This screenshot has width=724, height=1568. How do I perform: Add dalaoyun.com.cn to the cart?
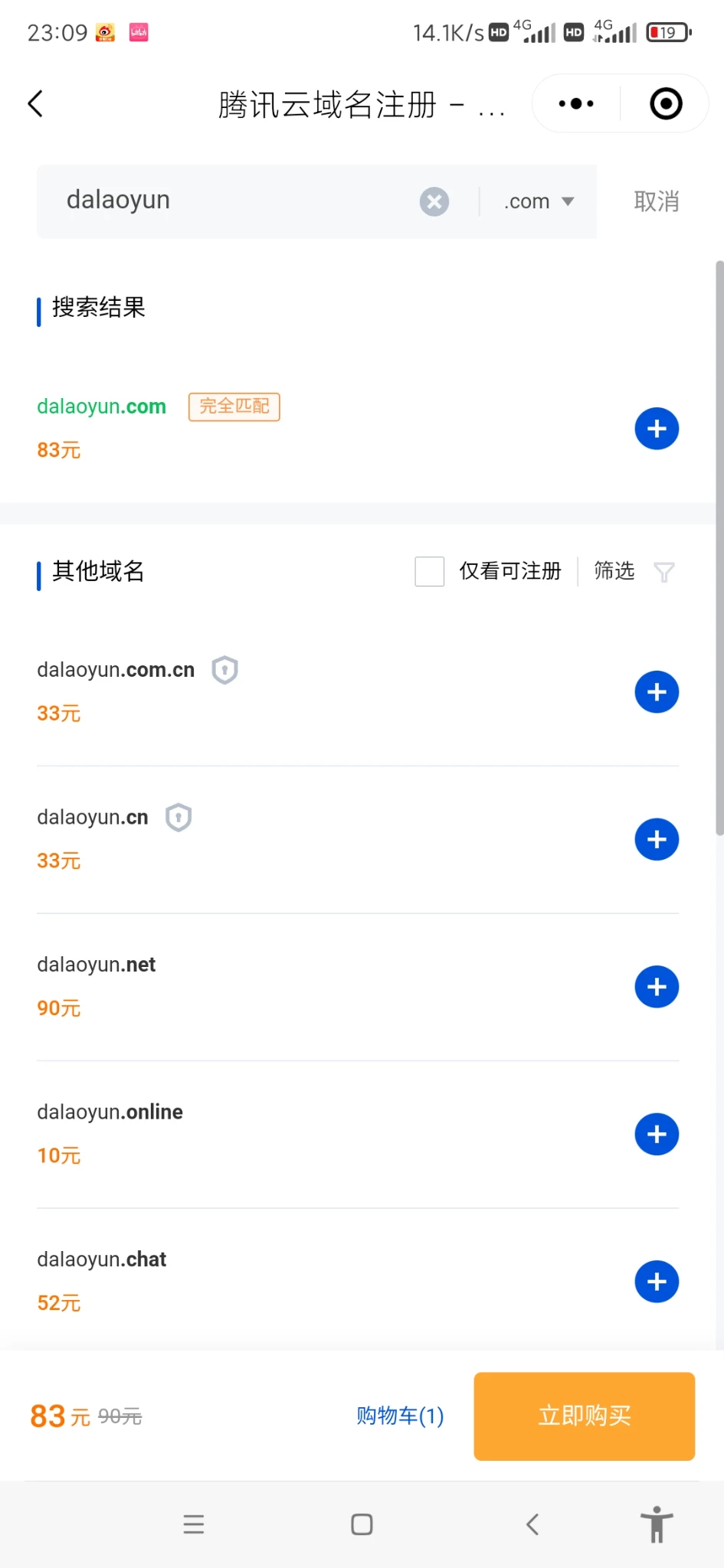657,692
